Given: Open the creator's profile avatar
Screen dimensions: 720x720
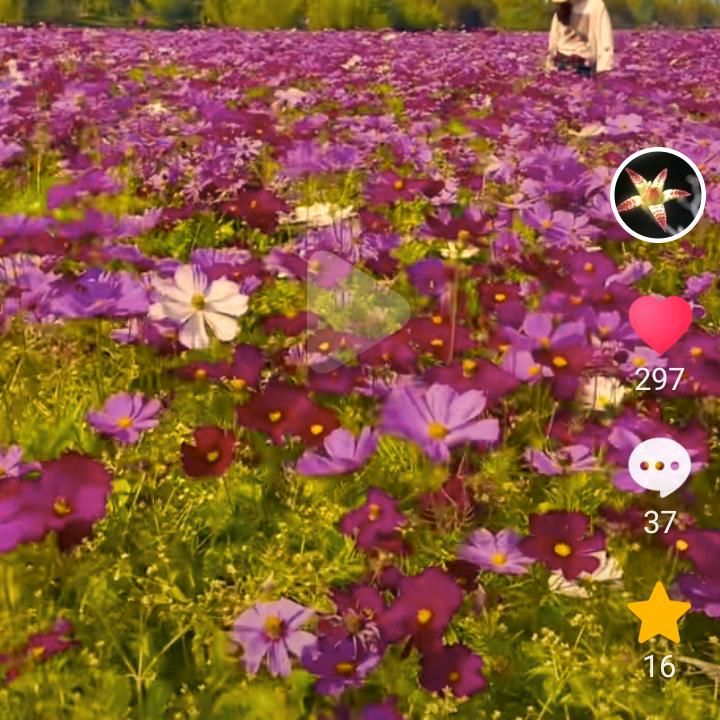Looking at the screenshot, I should click(x=658, y=195).
